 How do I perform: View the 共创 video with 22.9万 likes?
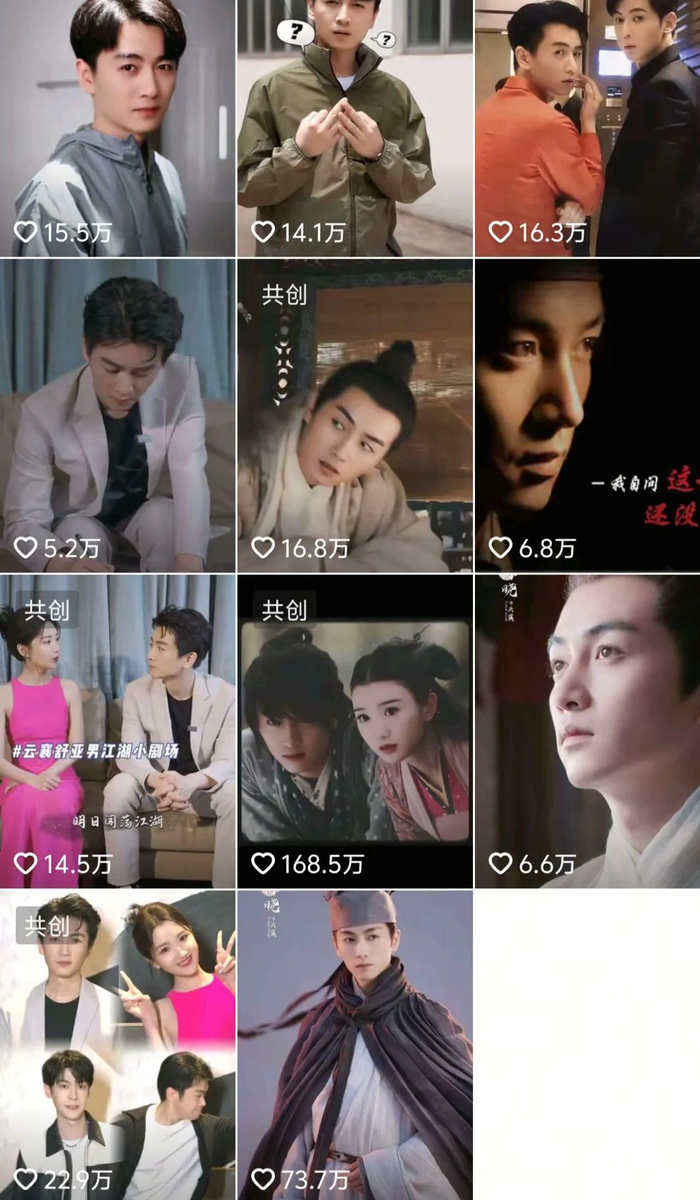click(x=117, y=1045)
